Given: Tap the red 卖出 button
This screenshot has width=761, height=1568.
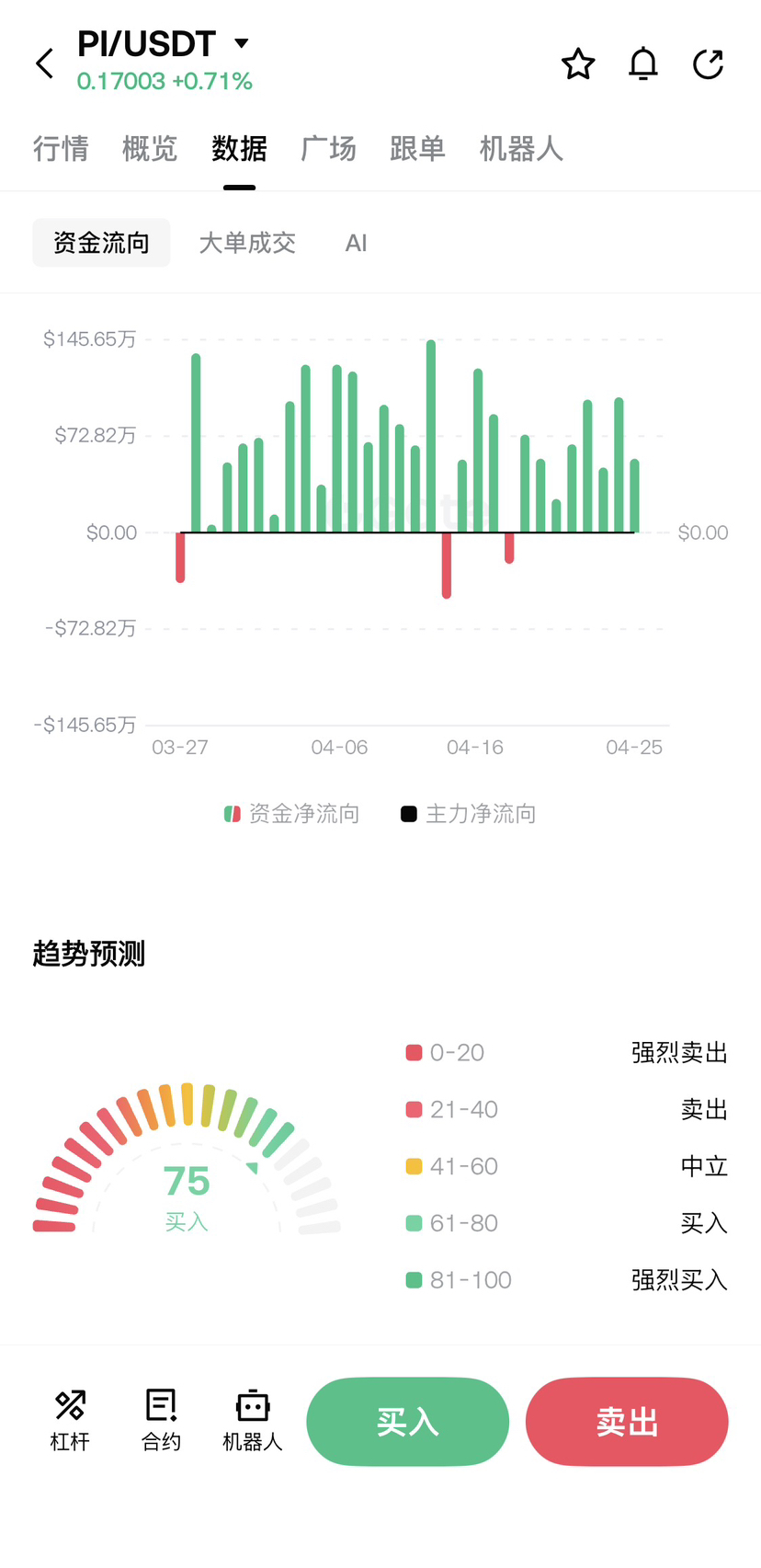Looking at the screenshot, I should (627, 1422).
